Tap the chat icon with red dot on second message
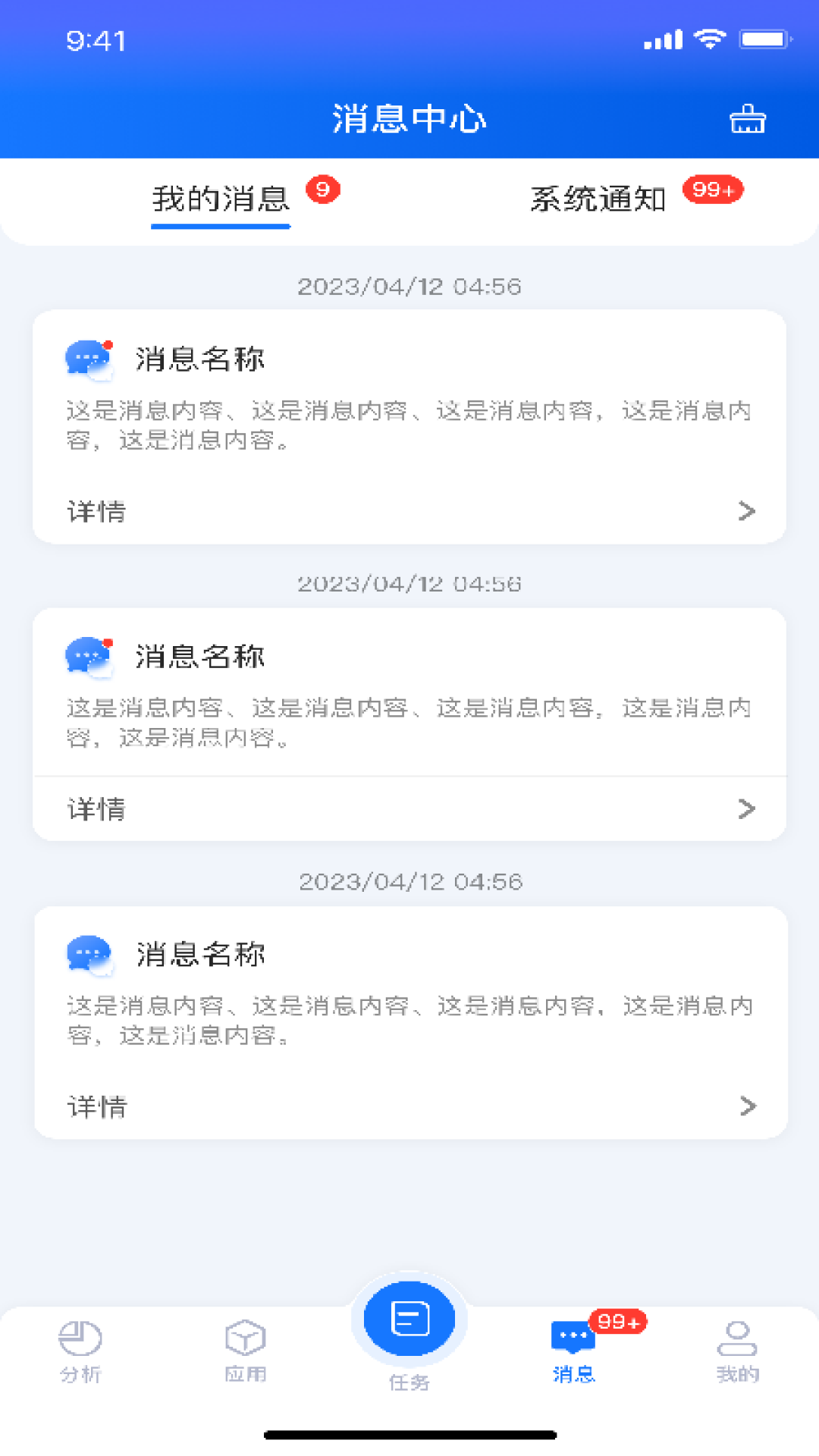 click(88, 656)
